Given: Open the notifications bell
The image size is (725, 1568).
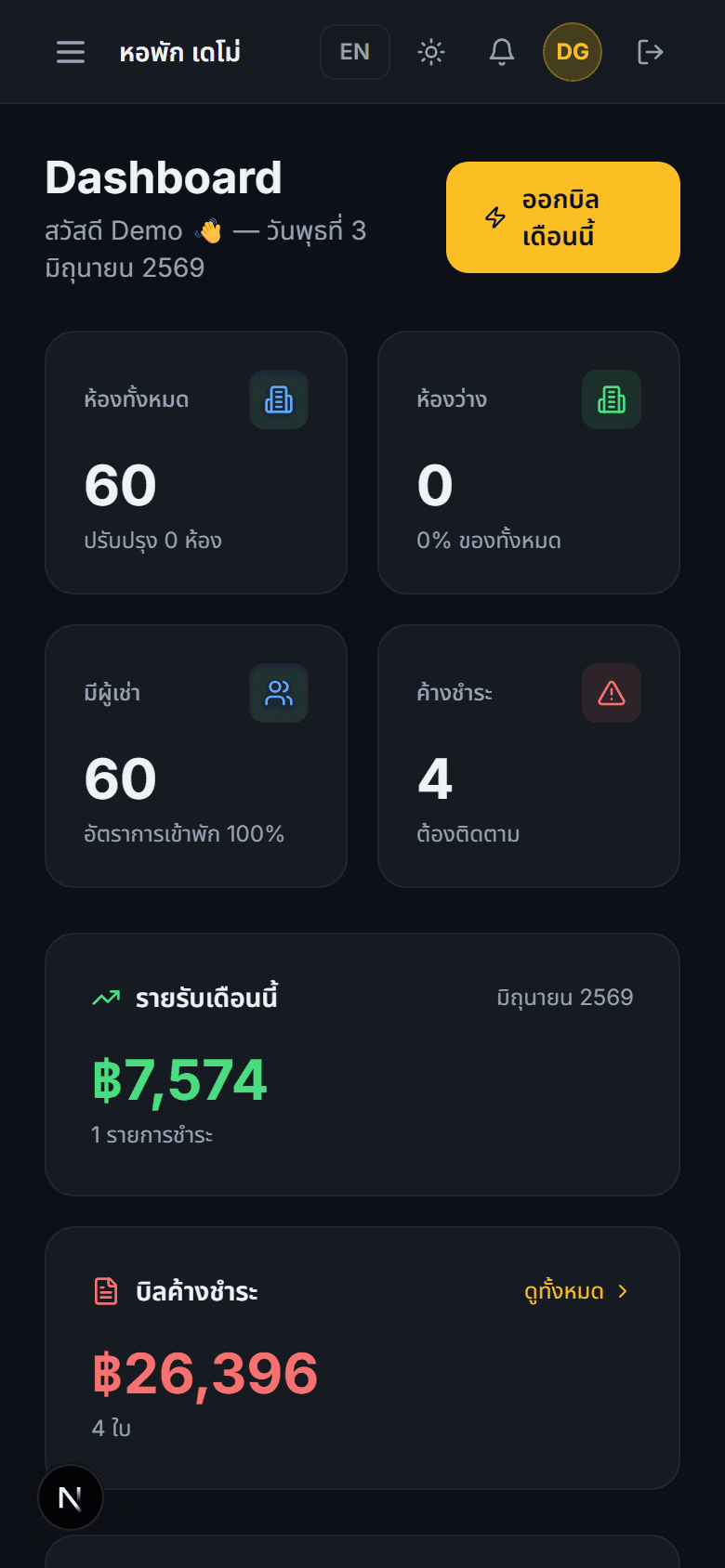Looking at the screenshot, I should tap(502, 52).
